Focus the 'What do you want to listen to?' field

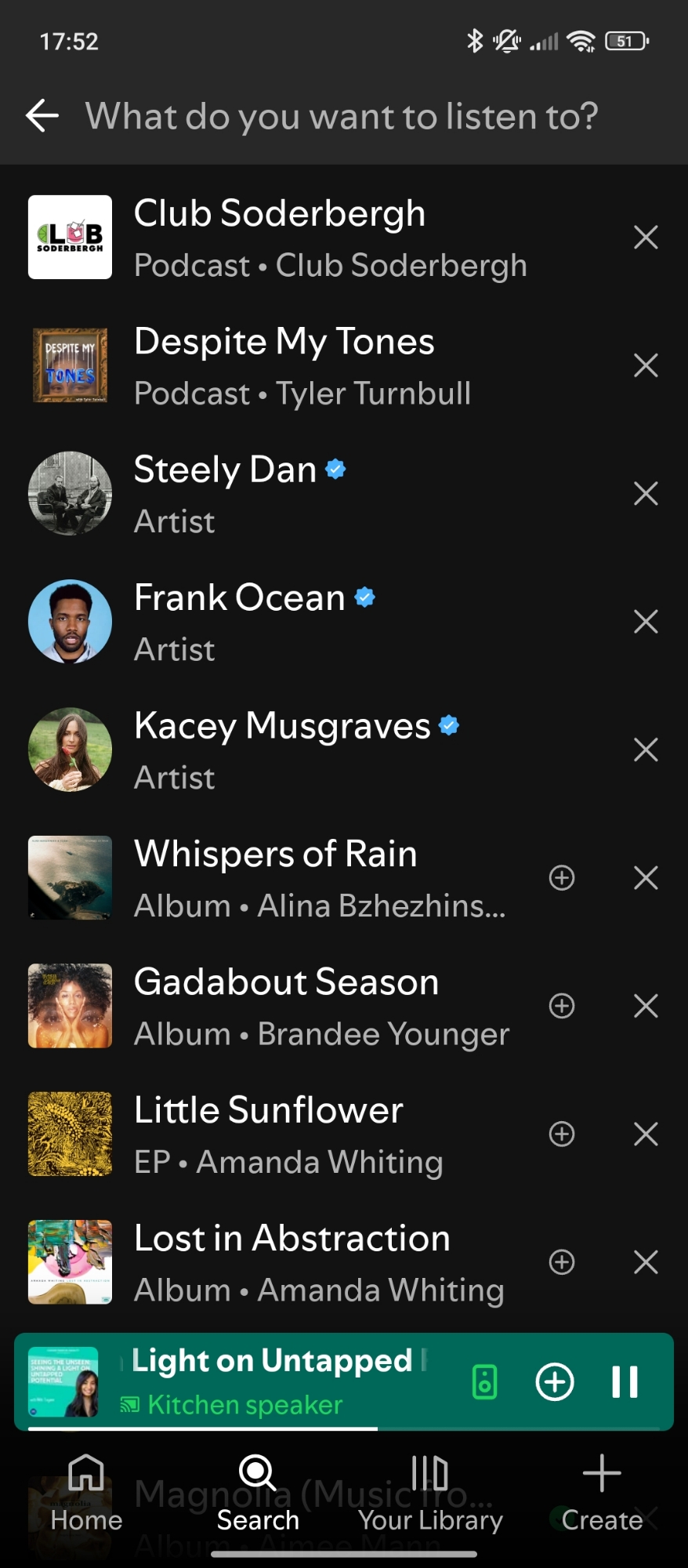tap(342, 116)
